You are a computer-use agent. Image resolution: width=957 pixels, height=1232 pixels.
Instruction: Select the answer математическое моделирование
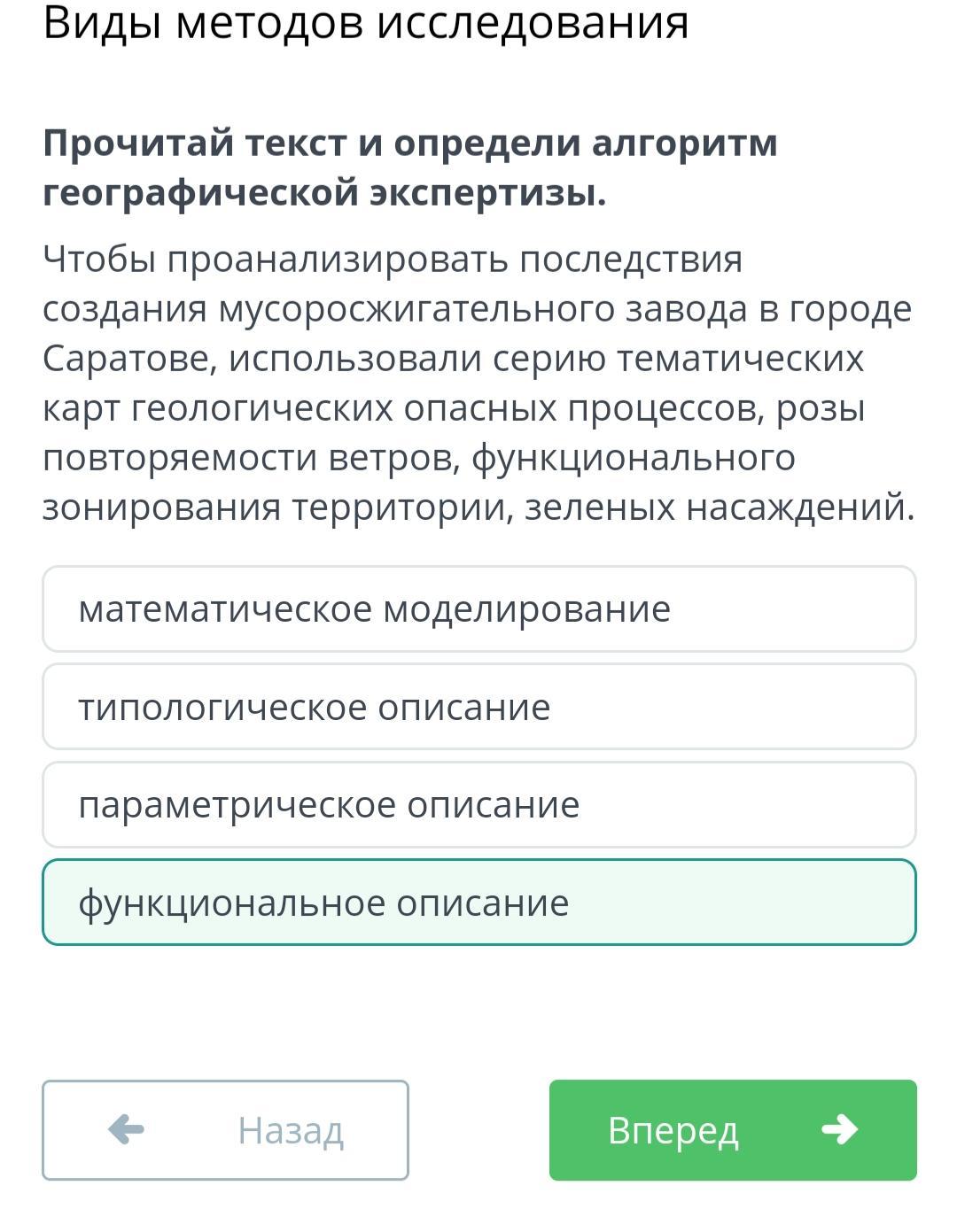click(x=478, y=609)
